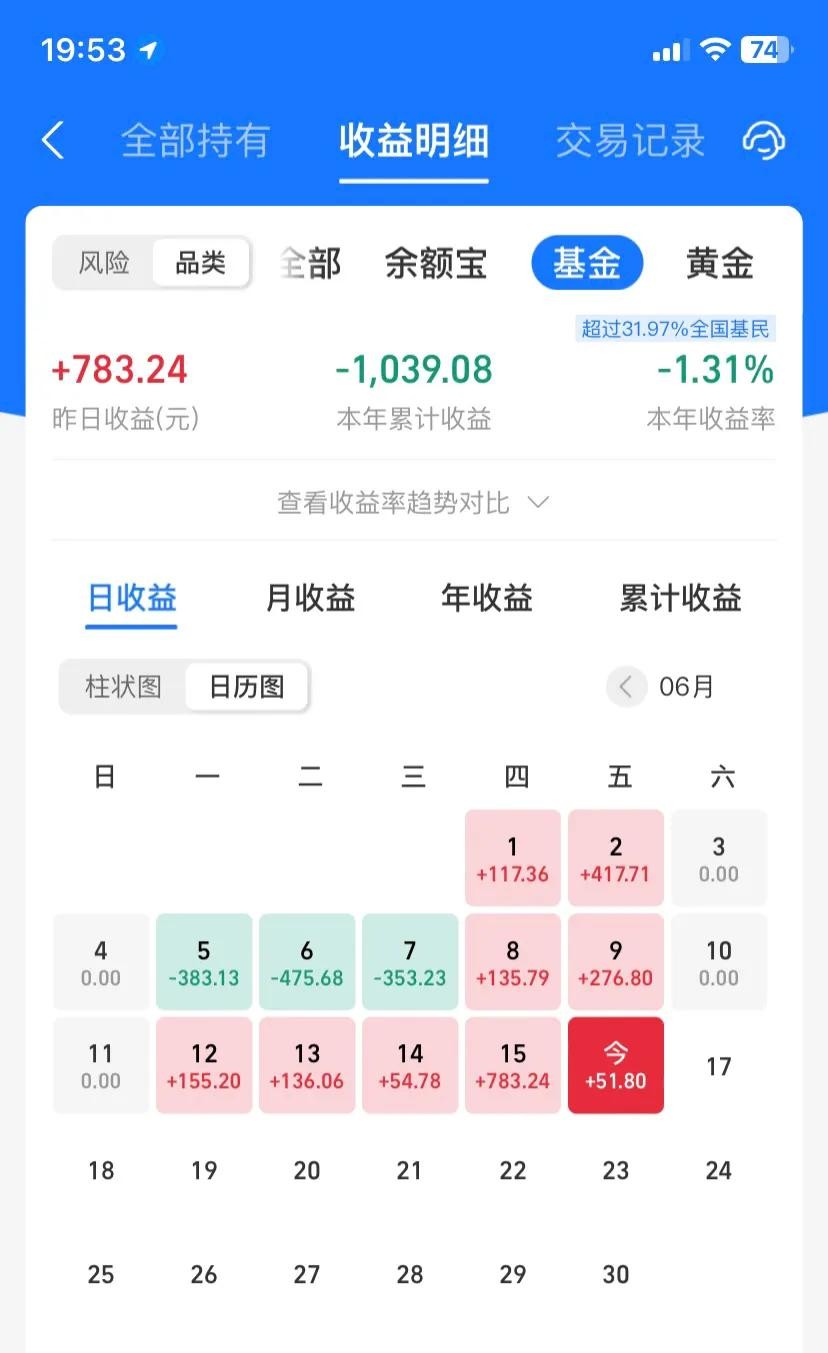Open earnings for June 6 (-475.68)
Screen dimensions: 828x1353
pos(307,962)
